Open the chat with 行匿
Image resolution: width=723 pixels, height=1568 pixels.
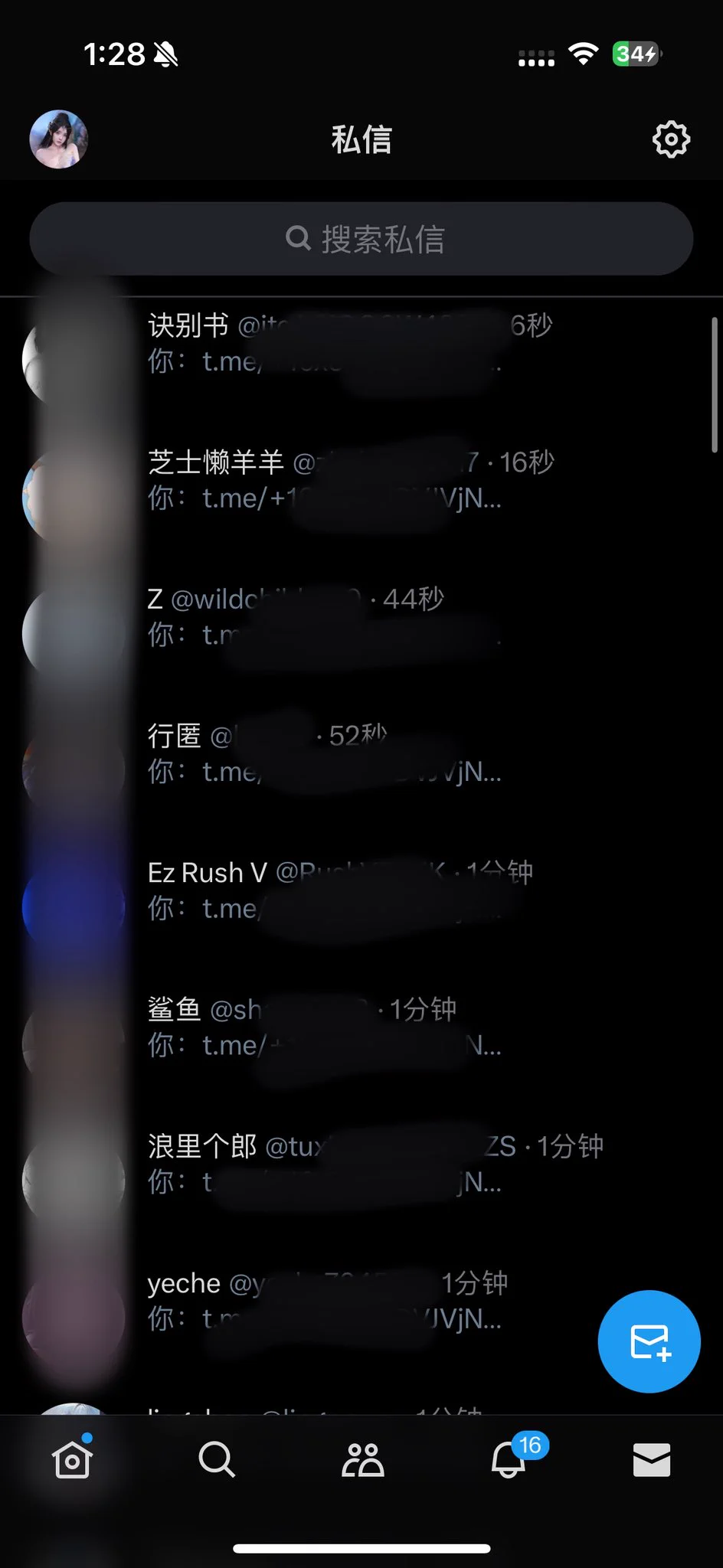[360, 753]
